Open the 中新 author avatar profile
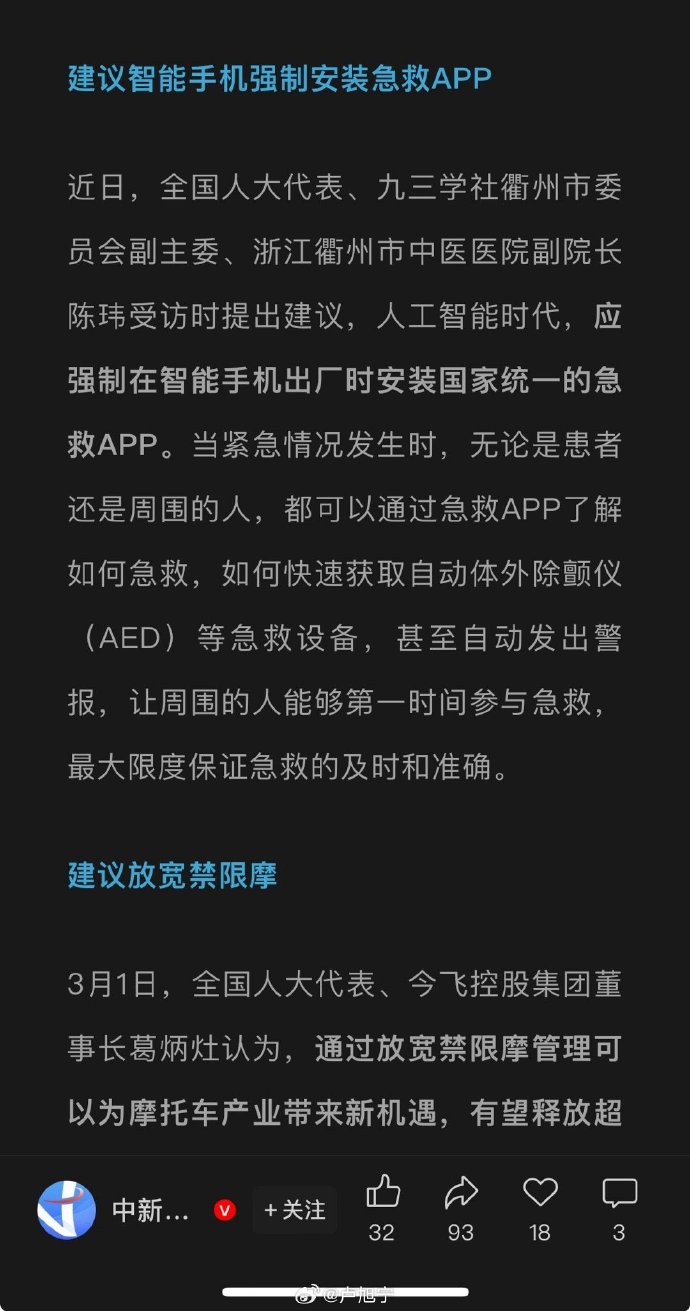Image resolution: width=690 pixels, height=1311 pixels. tap(67, 1210)
